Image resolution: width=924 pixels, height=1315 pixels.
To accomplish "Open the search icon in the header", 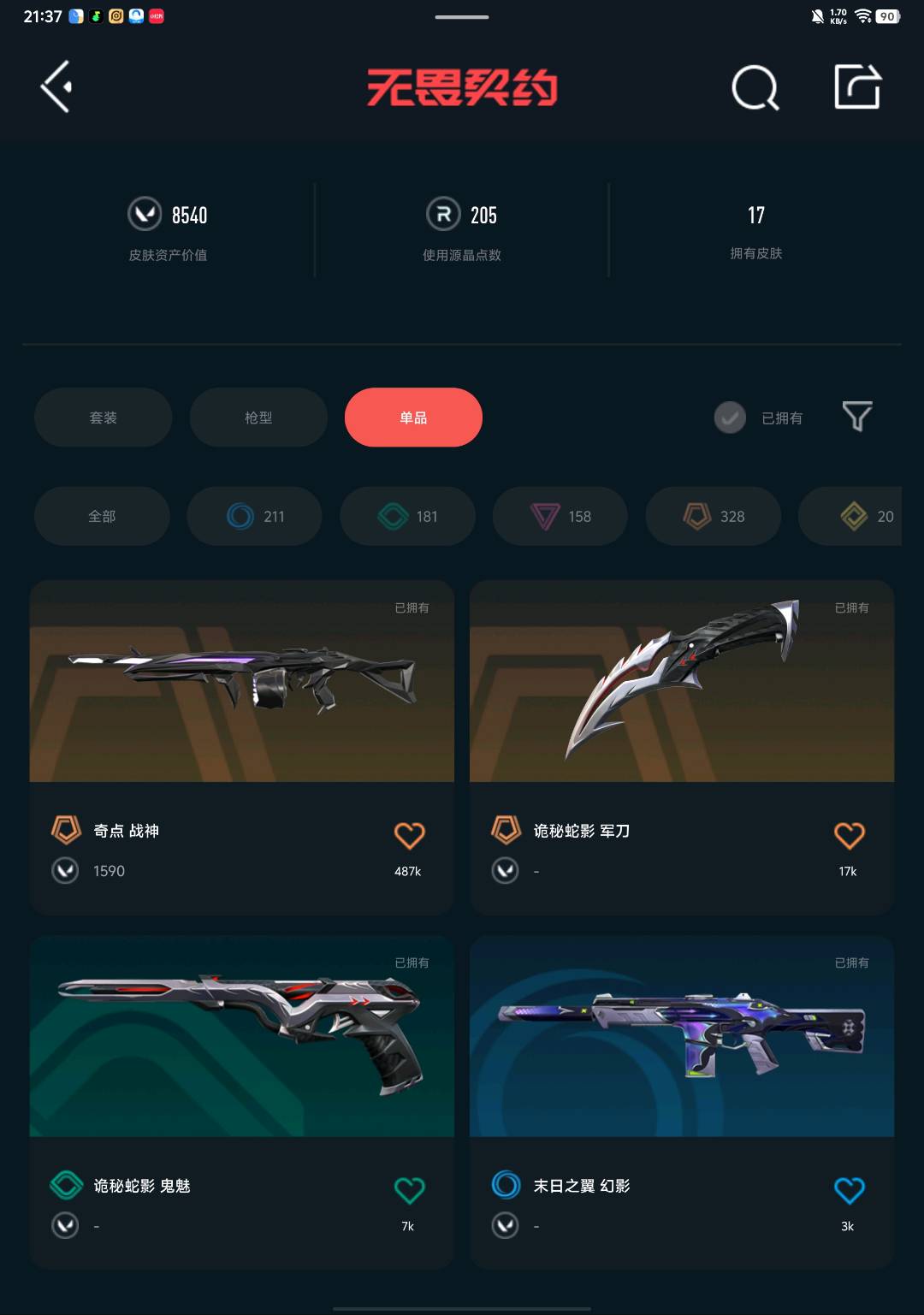I will tap(755, 87).
